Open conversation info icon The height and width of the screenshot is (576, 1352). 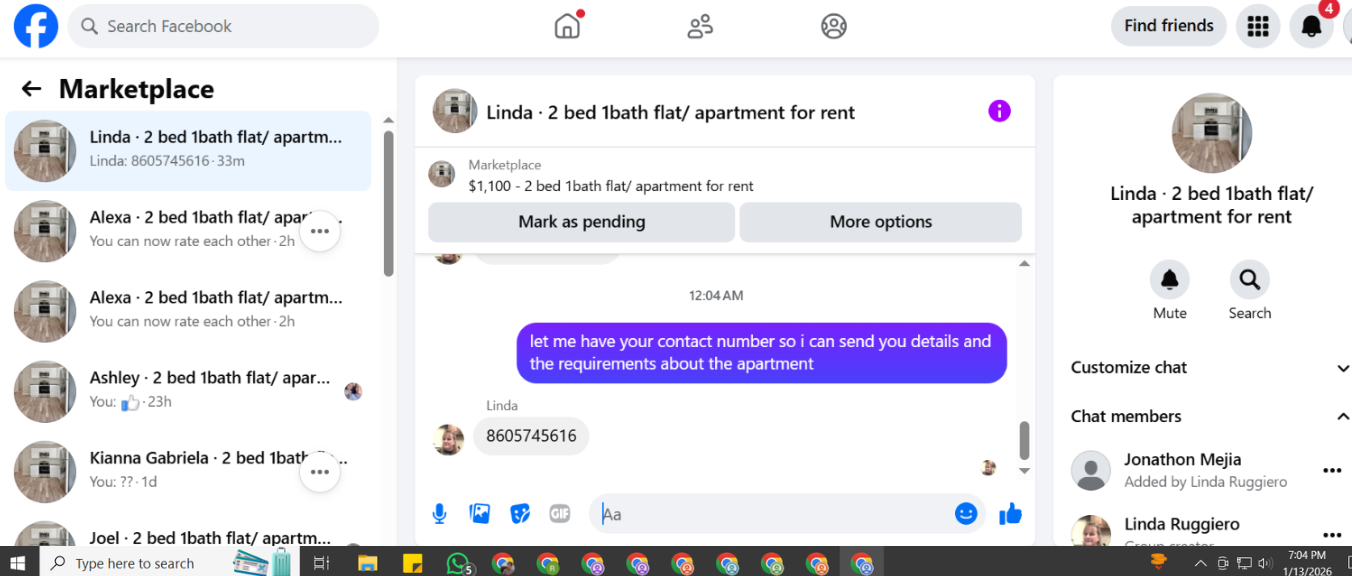(999, 111)
